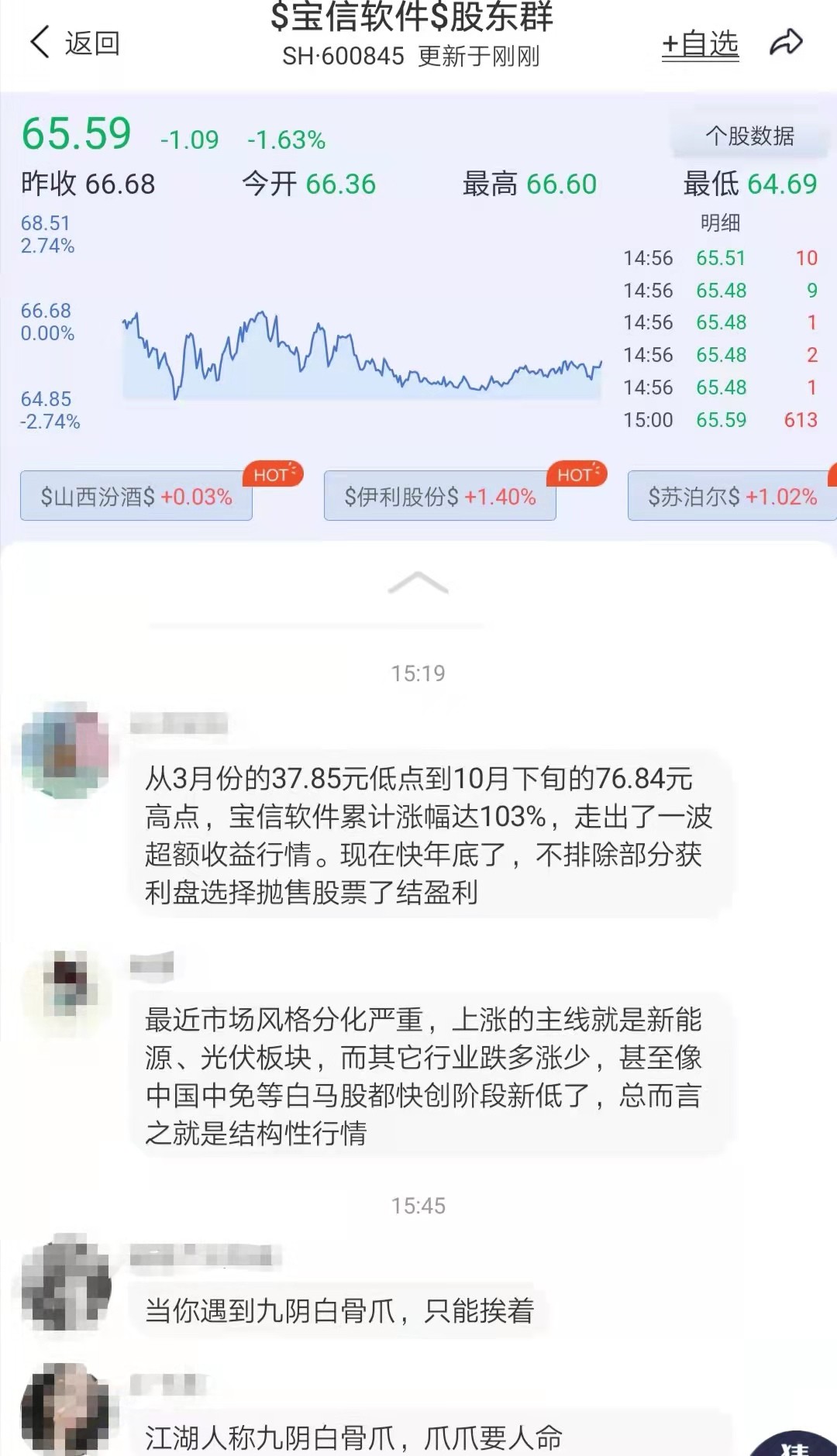Select the 15:00 trade record row
837x1456 pixels.
point(721,421)
